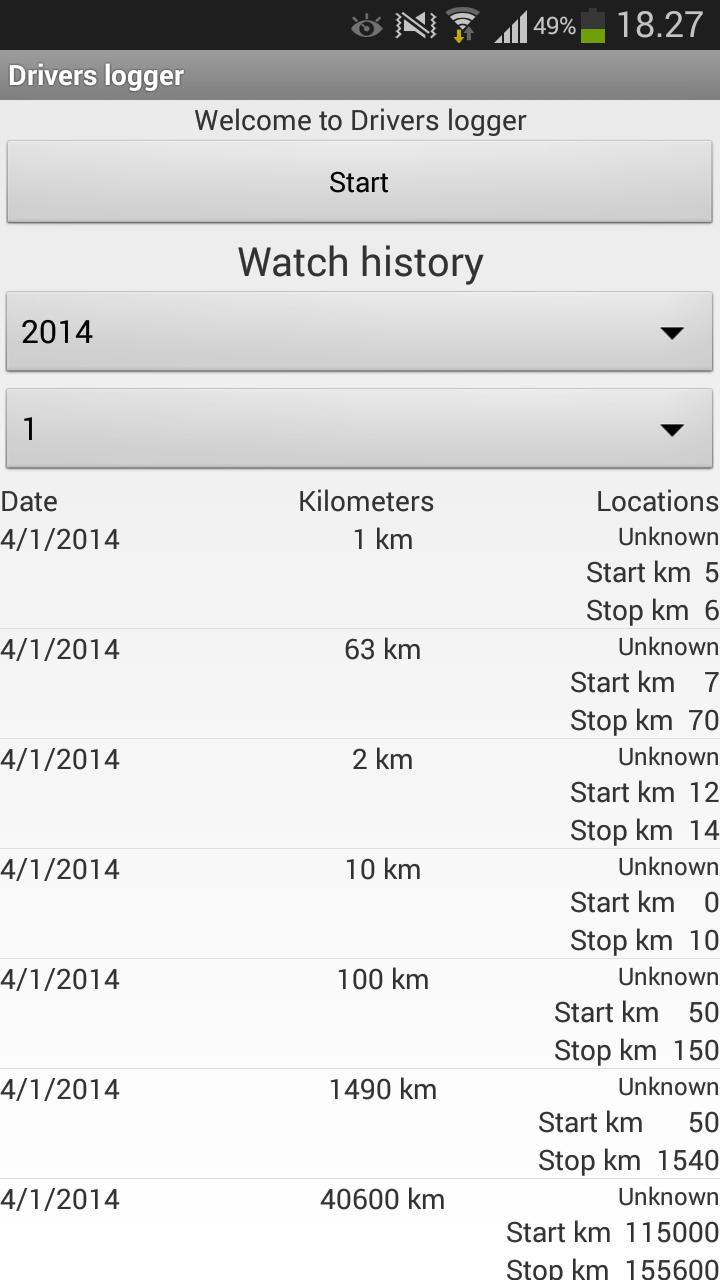Tap the Start button
Screen dimensions: 720x1280
(359, 182)
